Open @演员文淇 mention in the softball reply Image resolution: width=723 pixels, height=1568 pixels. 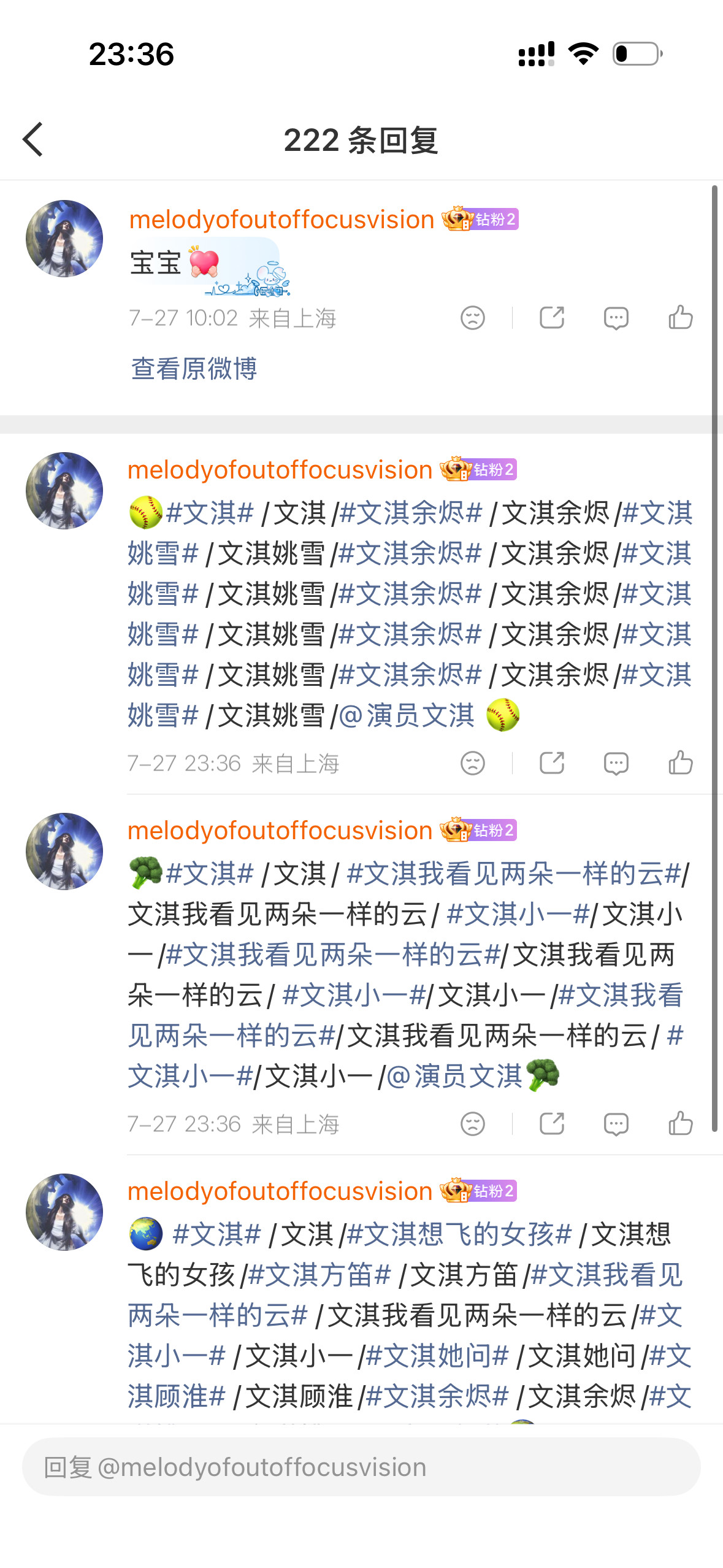tap(407, 715)
